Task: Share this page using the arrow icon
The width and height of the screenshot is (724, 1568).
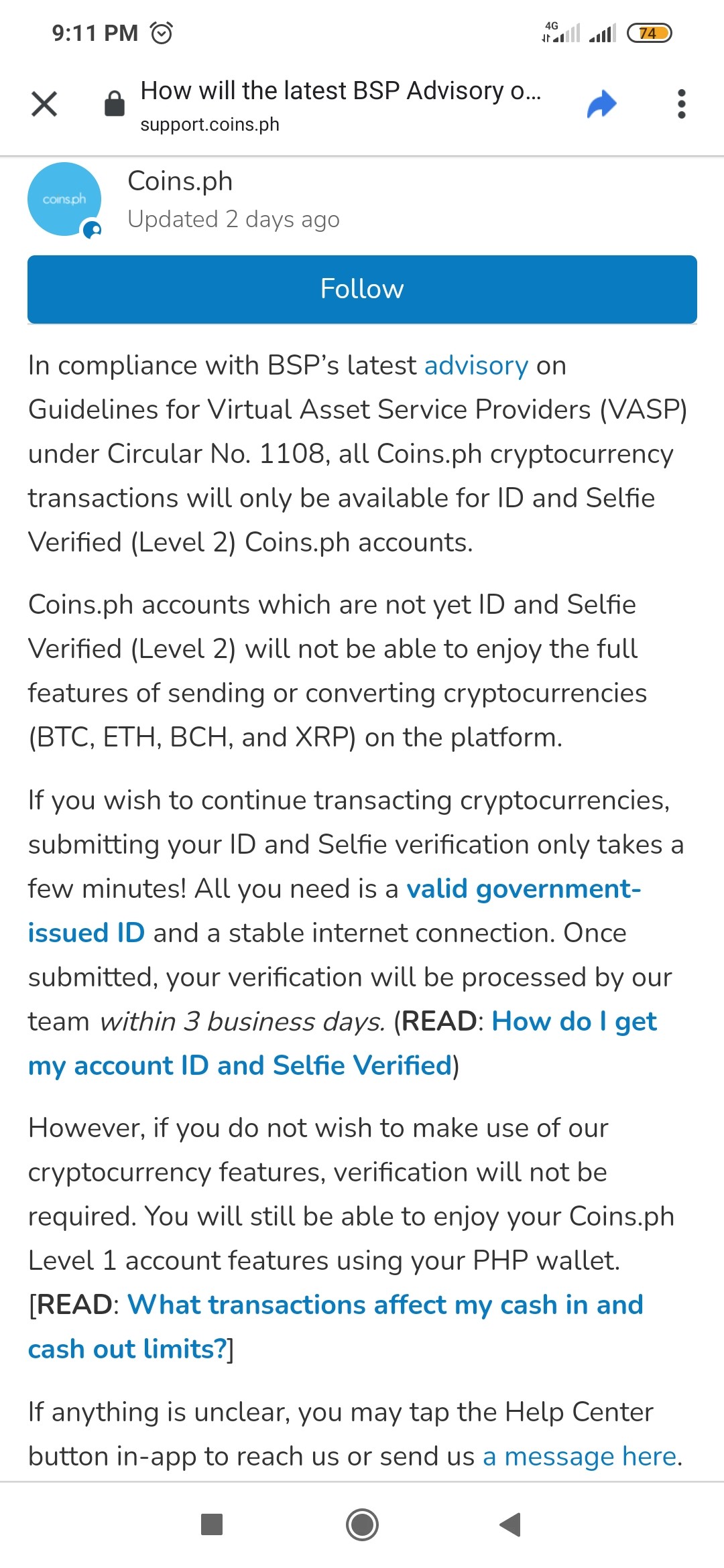Action: [x=601, y=104]
